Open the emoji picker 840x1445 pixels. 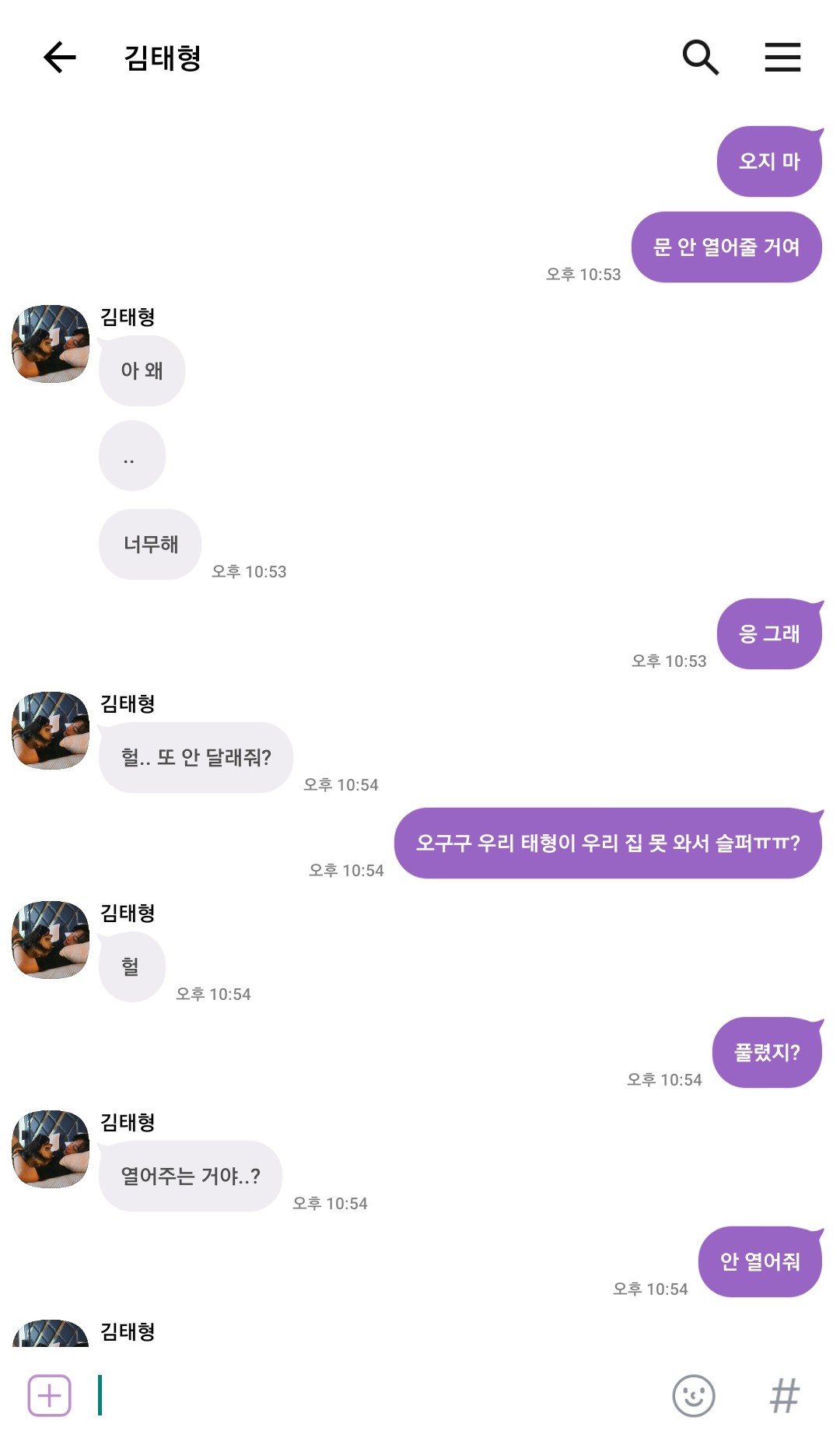[693, 1395]
